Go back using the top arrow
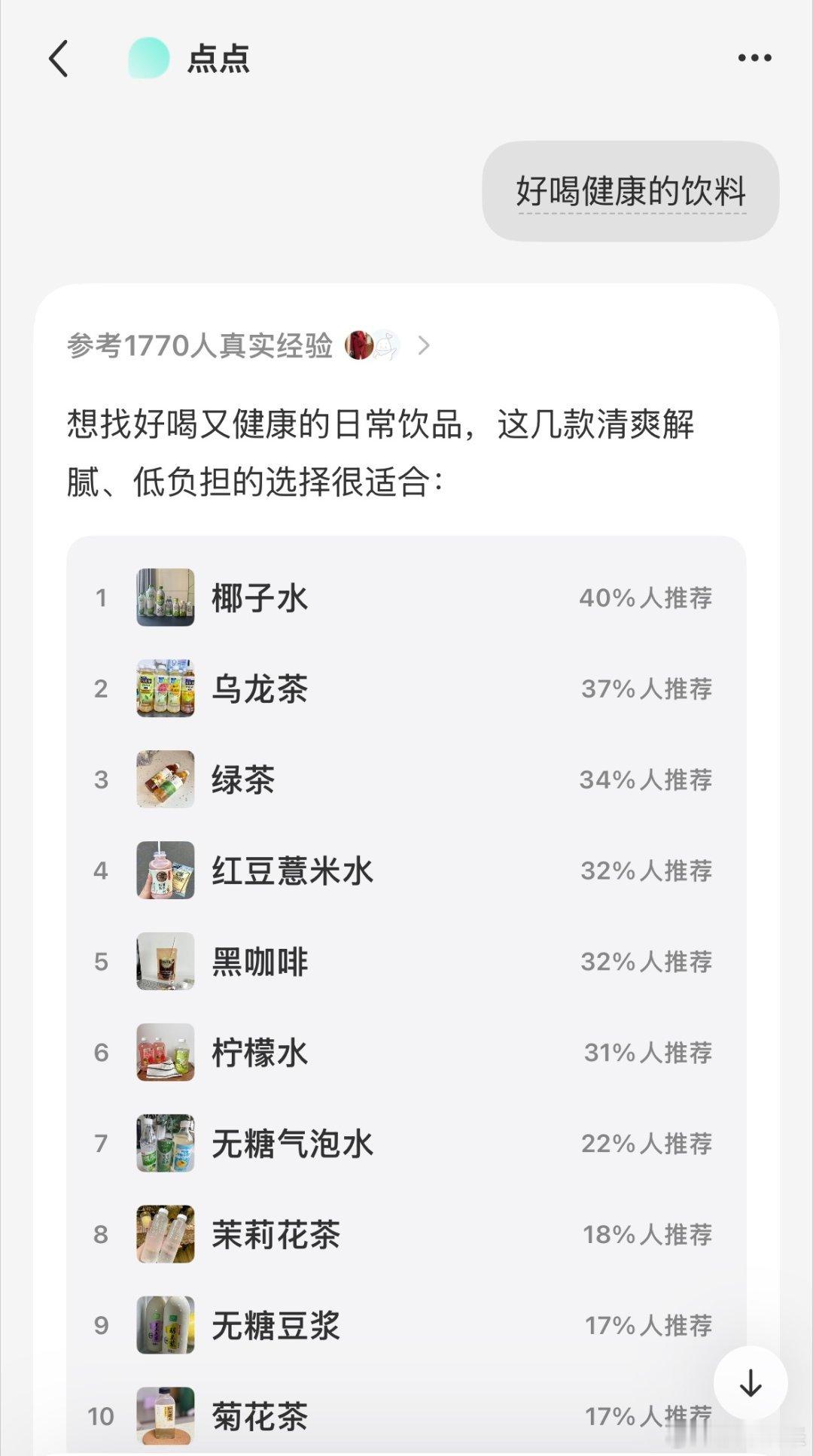The width and height of the screenshot is (813, 1456). tap(59, 59)
